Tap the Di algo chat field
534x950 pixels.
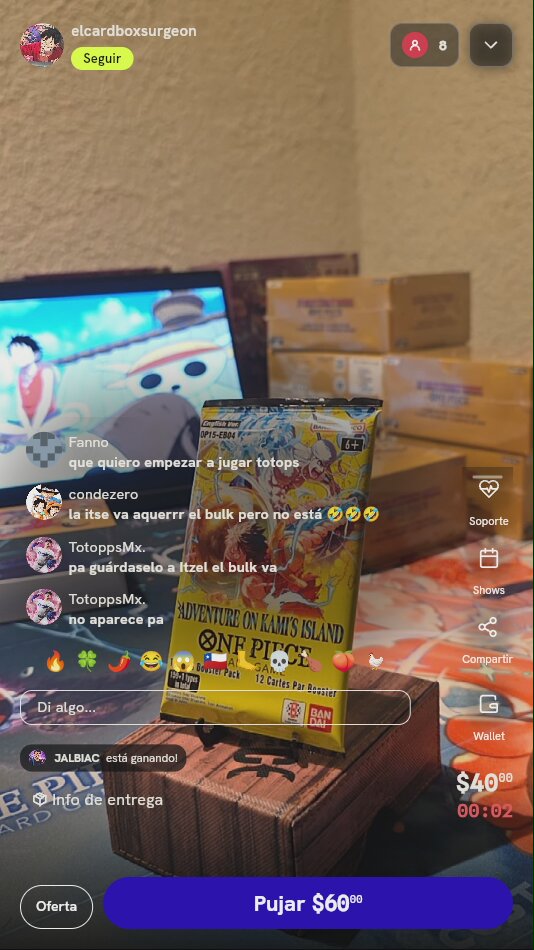[x=215, y=707]
